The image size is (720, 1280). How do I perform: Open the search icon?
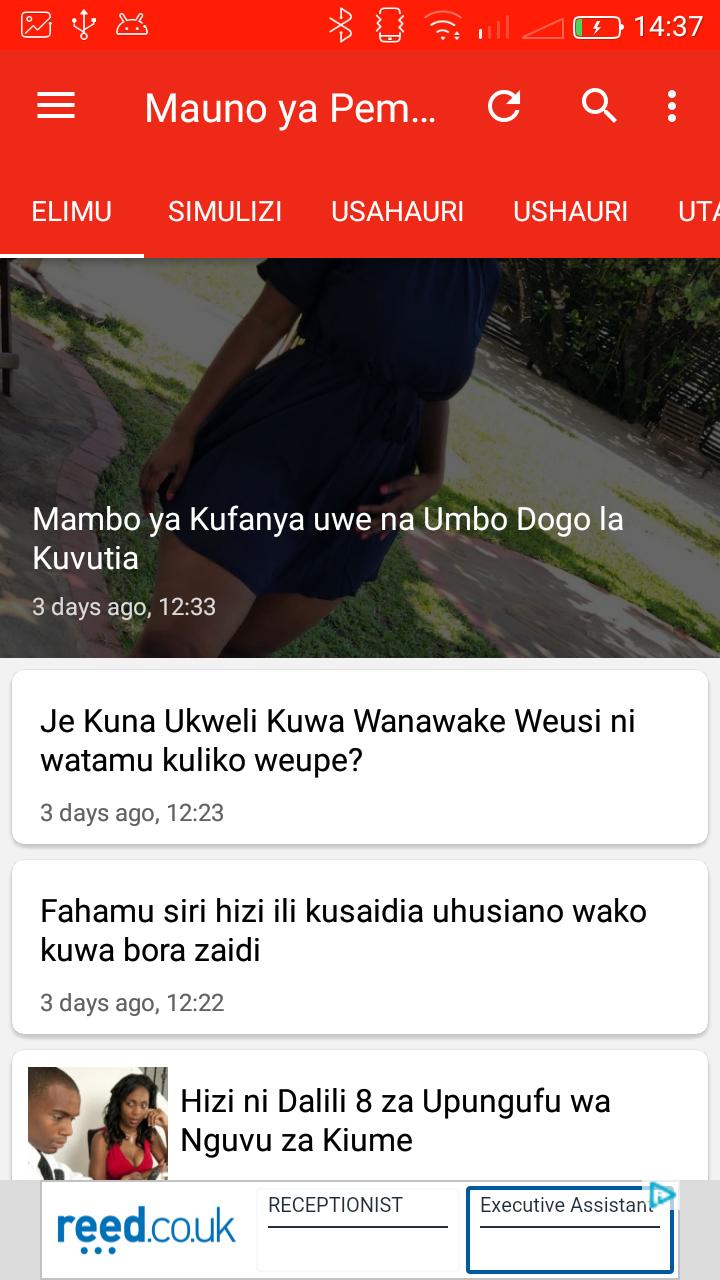[599, 106]
